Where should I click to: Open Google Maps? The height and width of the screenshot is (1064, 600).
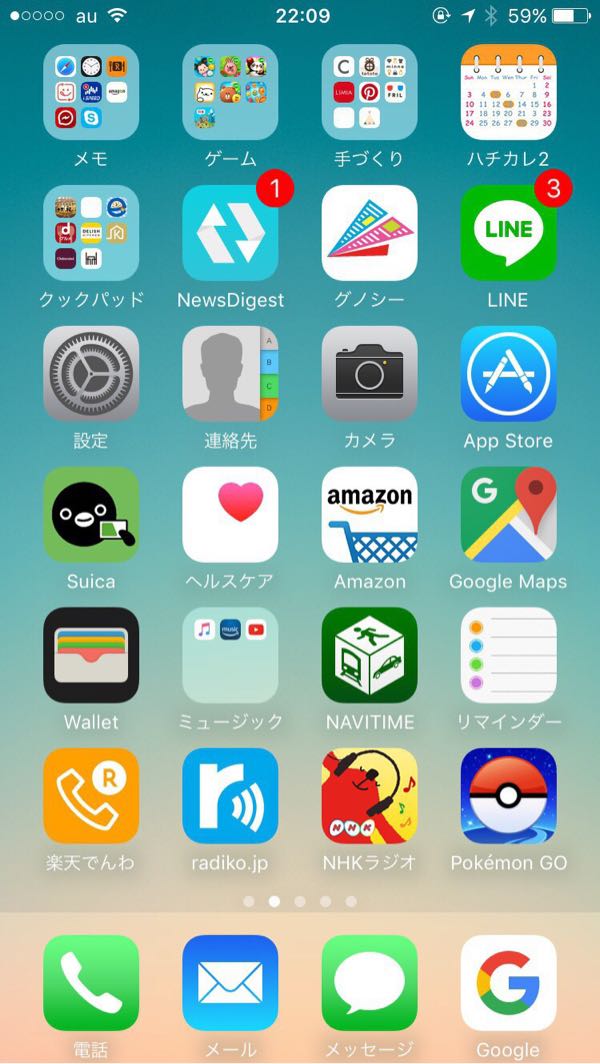point(508,515)
